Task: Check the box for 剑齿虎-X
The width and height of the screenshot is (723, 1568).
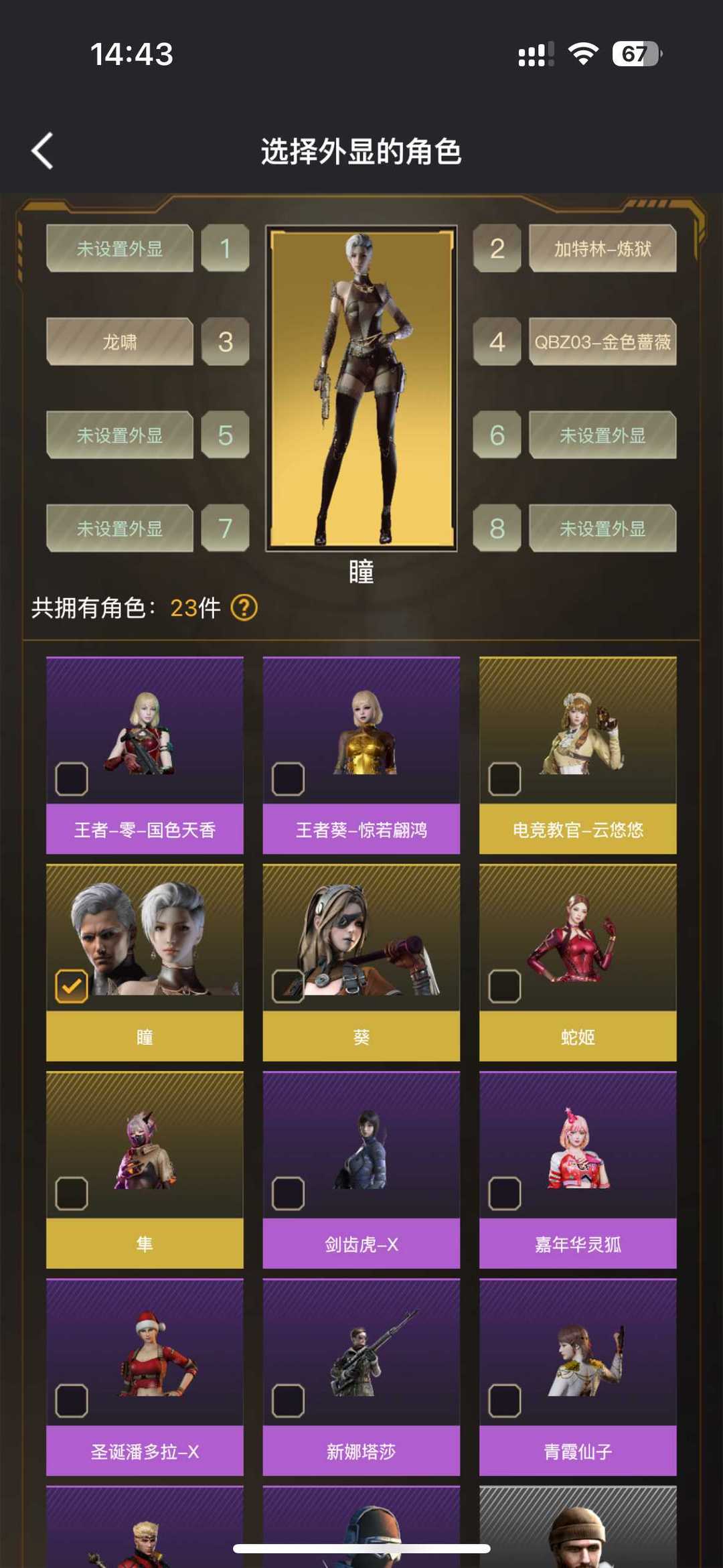Action: (x=289, y=1194)
